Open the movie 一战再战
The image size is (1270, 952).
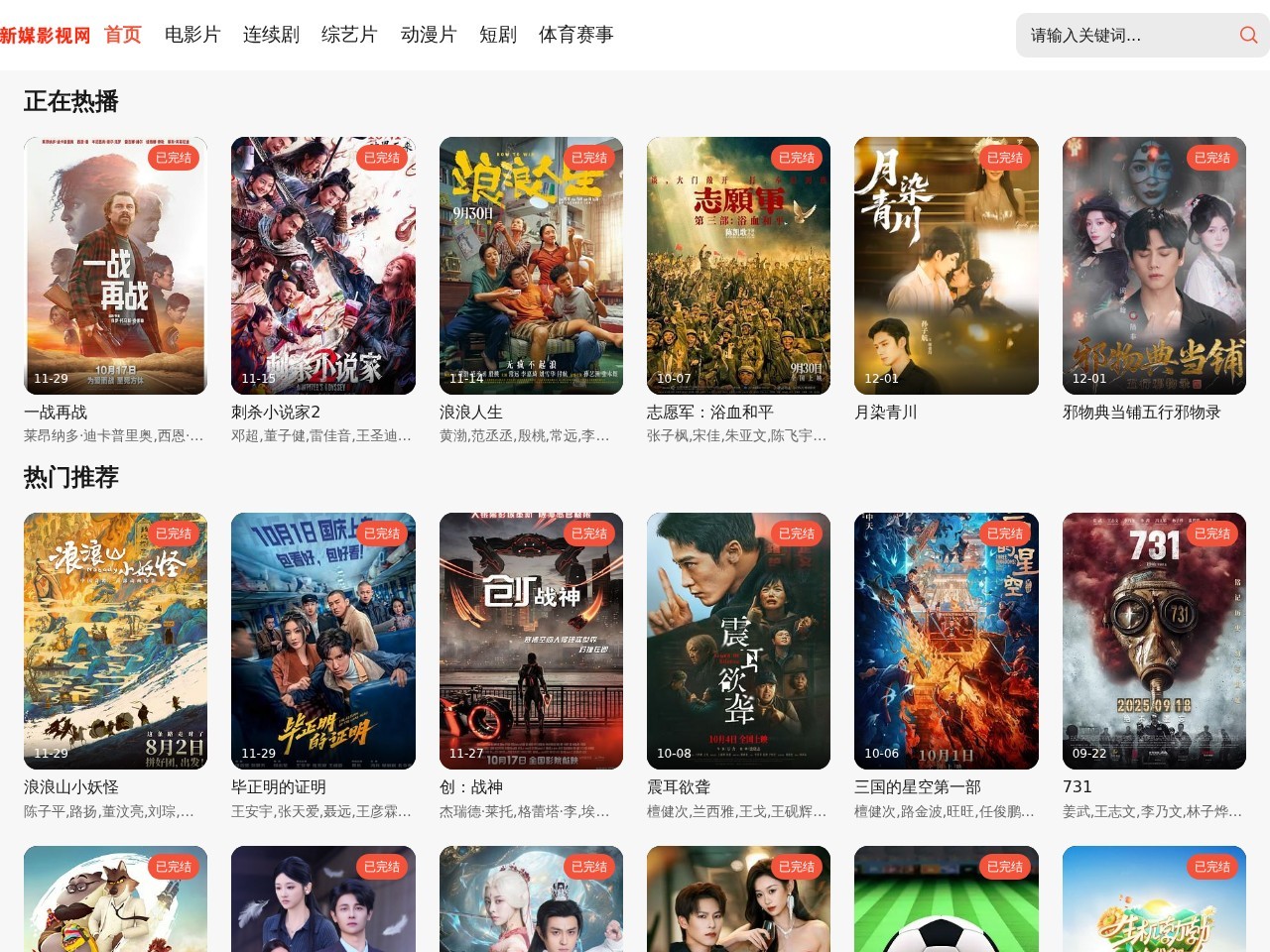pos(115,266)
